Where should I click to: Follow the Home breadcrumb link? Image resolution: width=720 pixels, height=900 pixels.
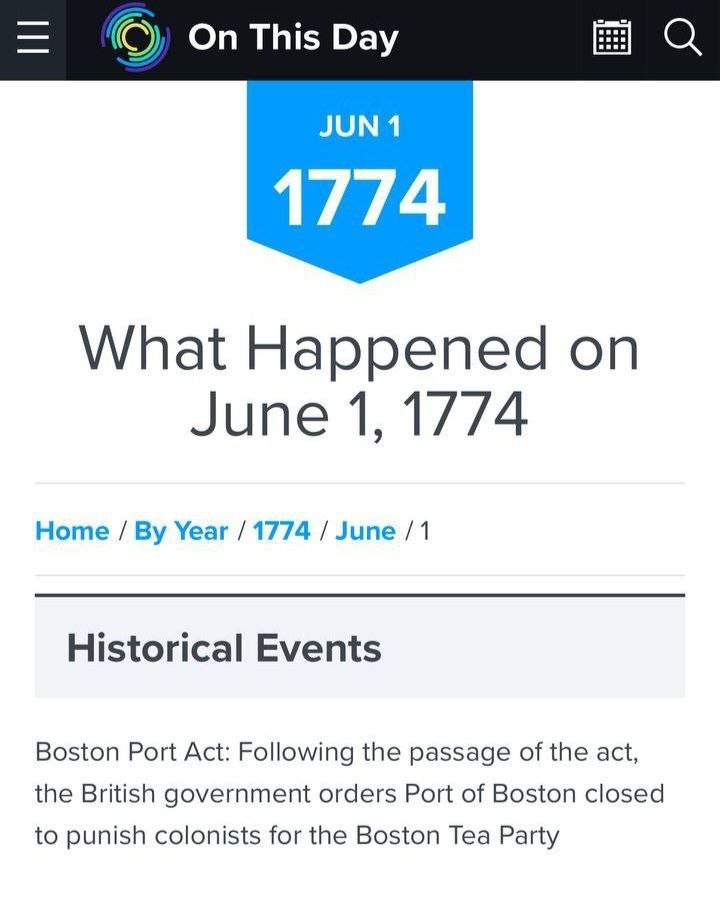click(72, 531)
